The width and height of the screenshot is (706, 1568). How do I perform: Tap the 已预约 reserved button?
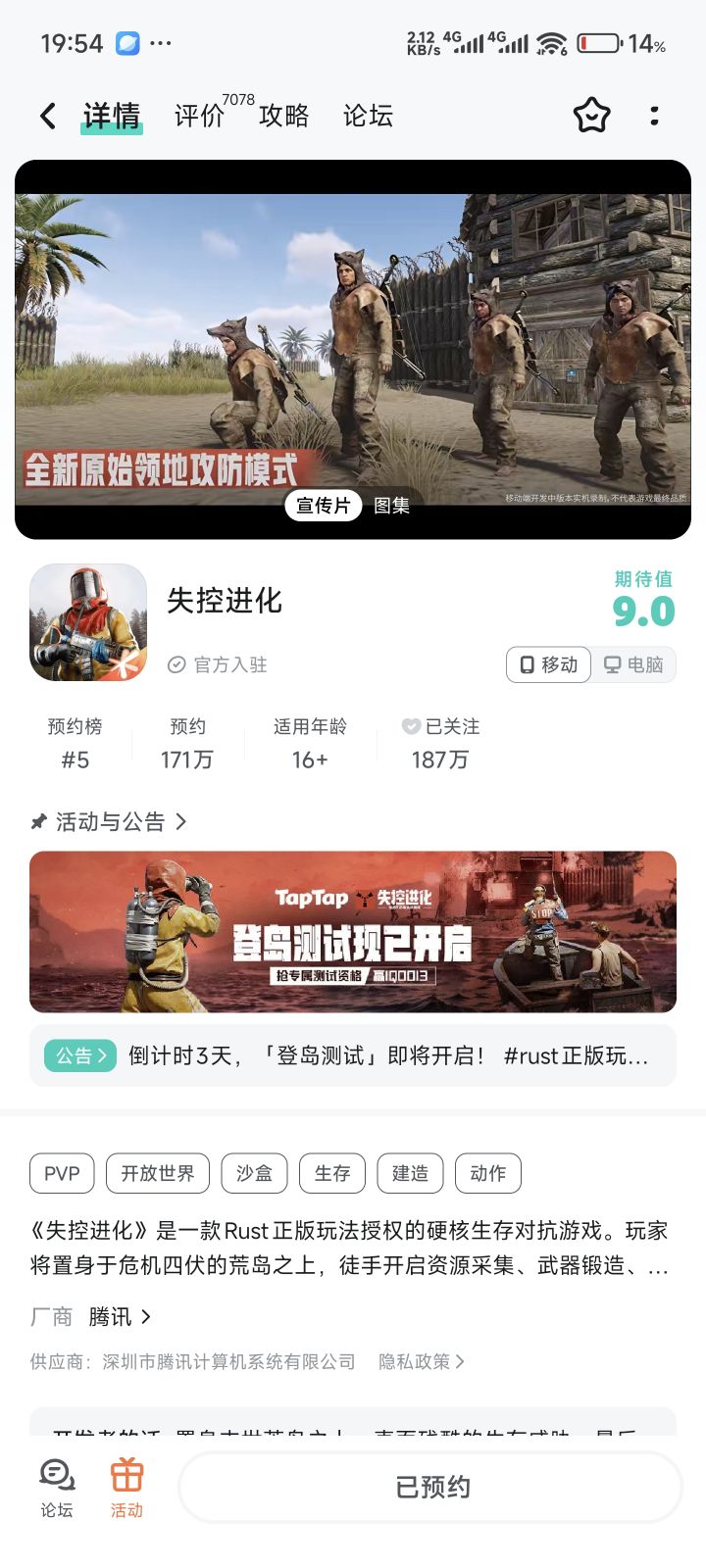pyautogui.click(x=429, y=1487)
